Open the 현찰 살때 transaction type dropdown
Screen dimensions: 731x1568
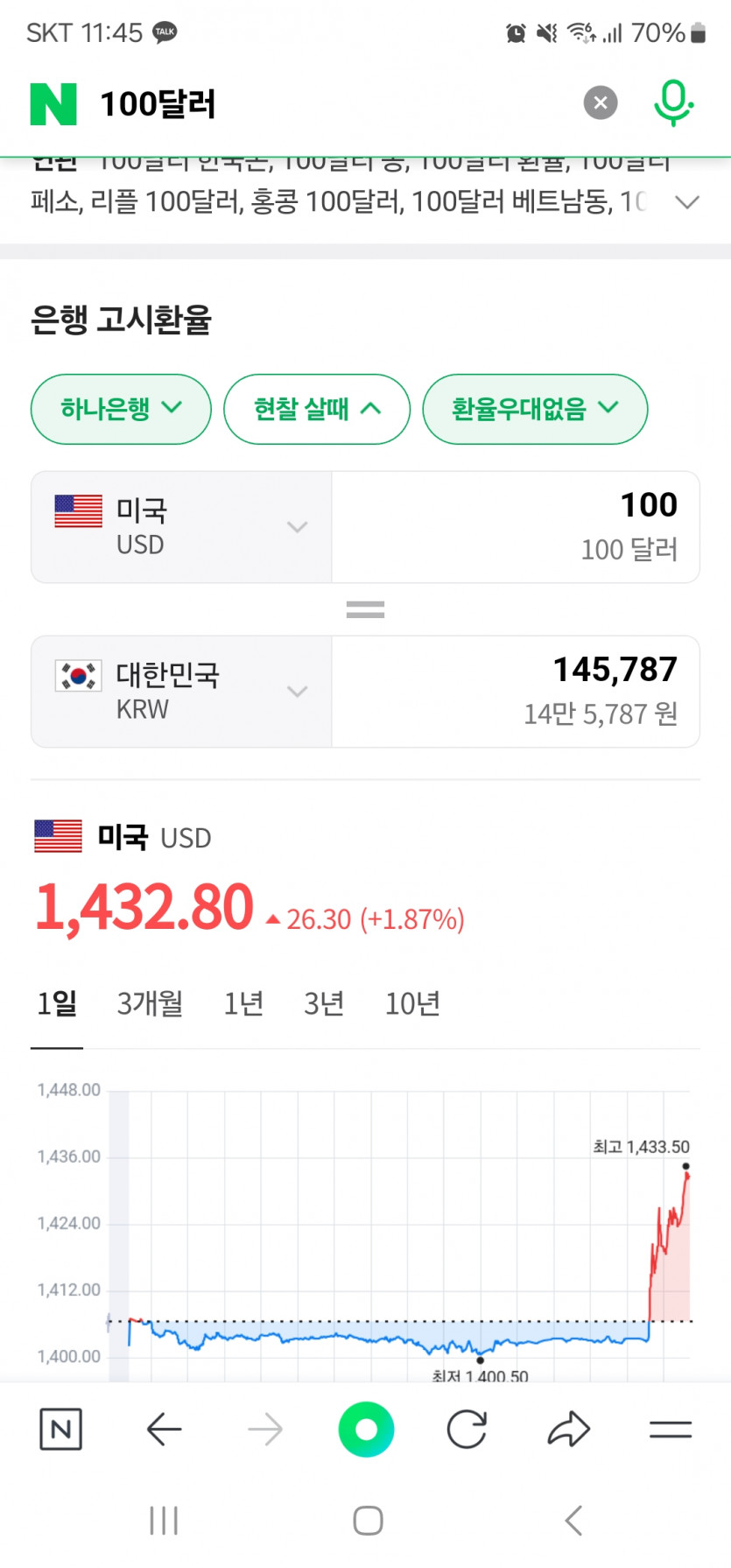317,409
